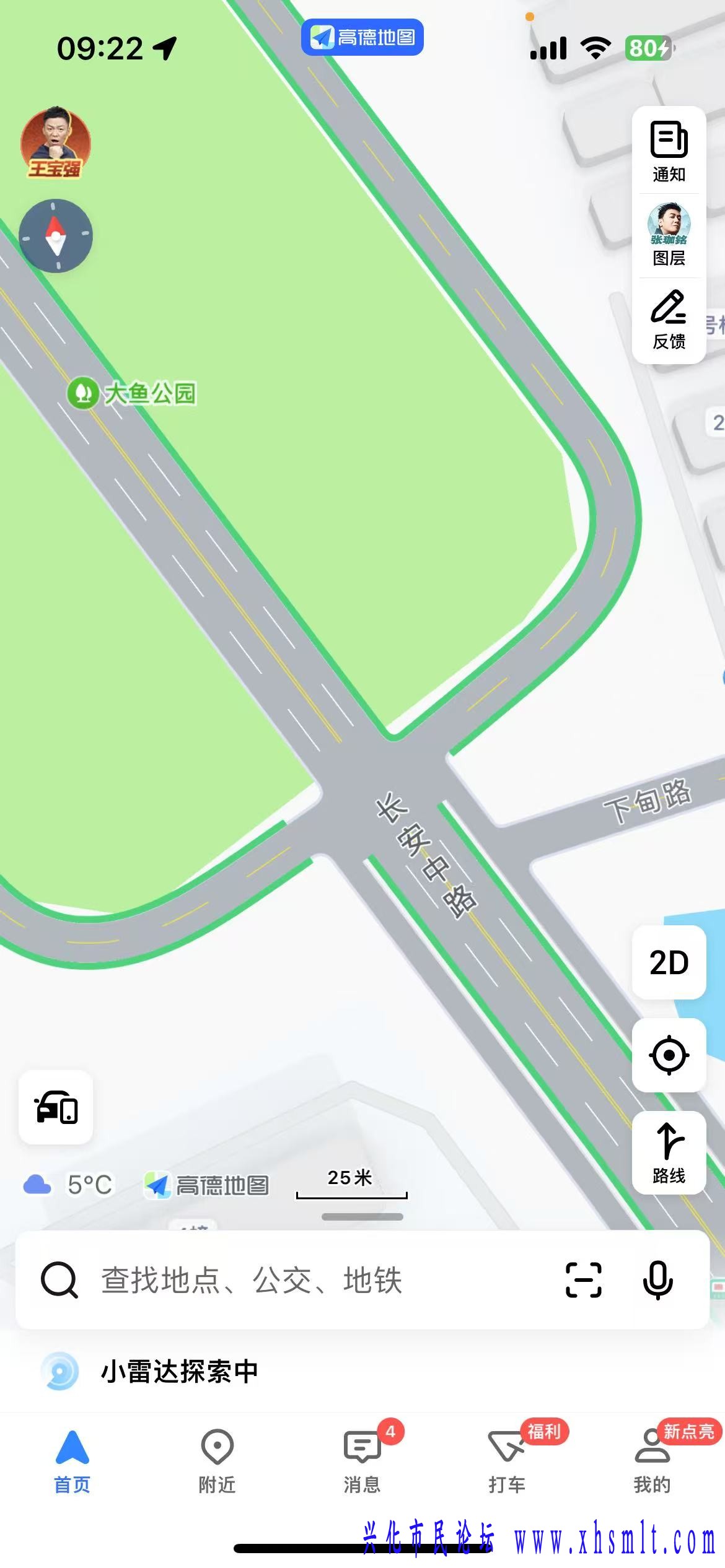725x1568 pixels.
Task: Switch to the 我的 tab
Action: pos(652,1459)
